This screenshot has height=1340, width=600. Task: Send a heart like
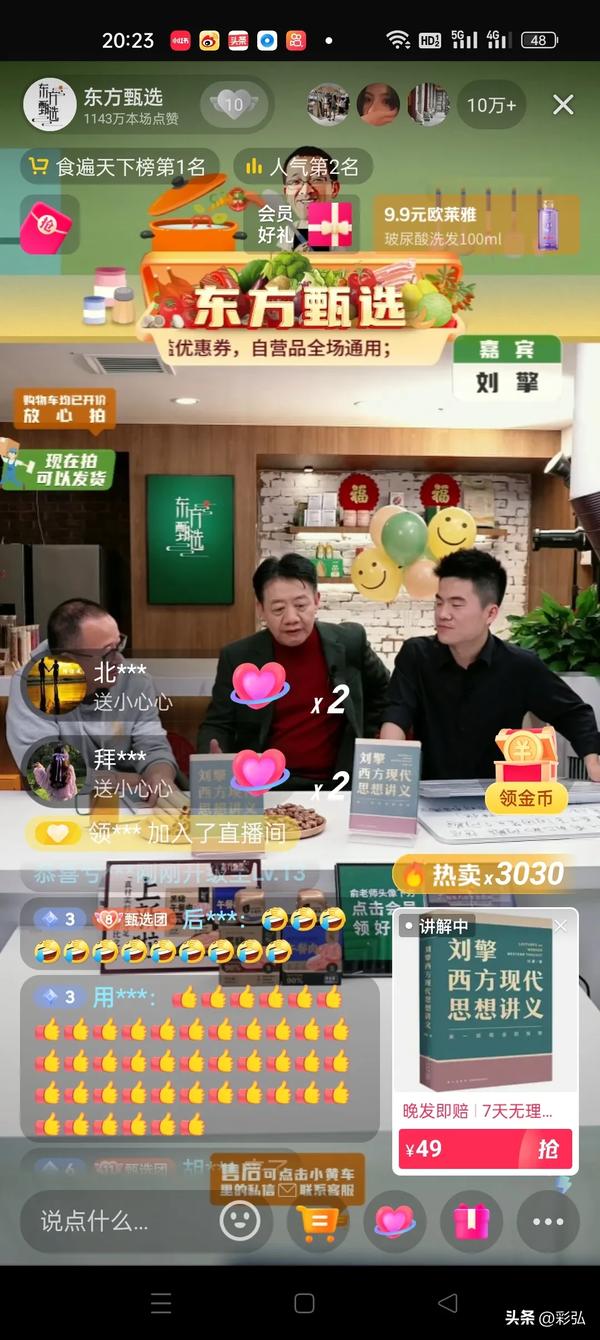394,1221
